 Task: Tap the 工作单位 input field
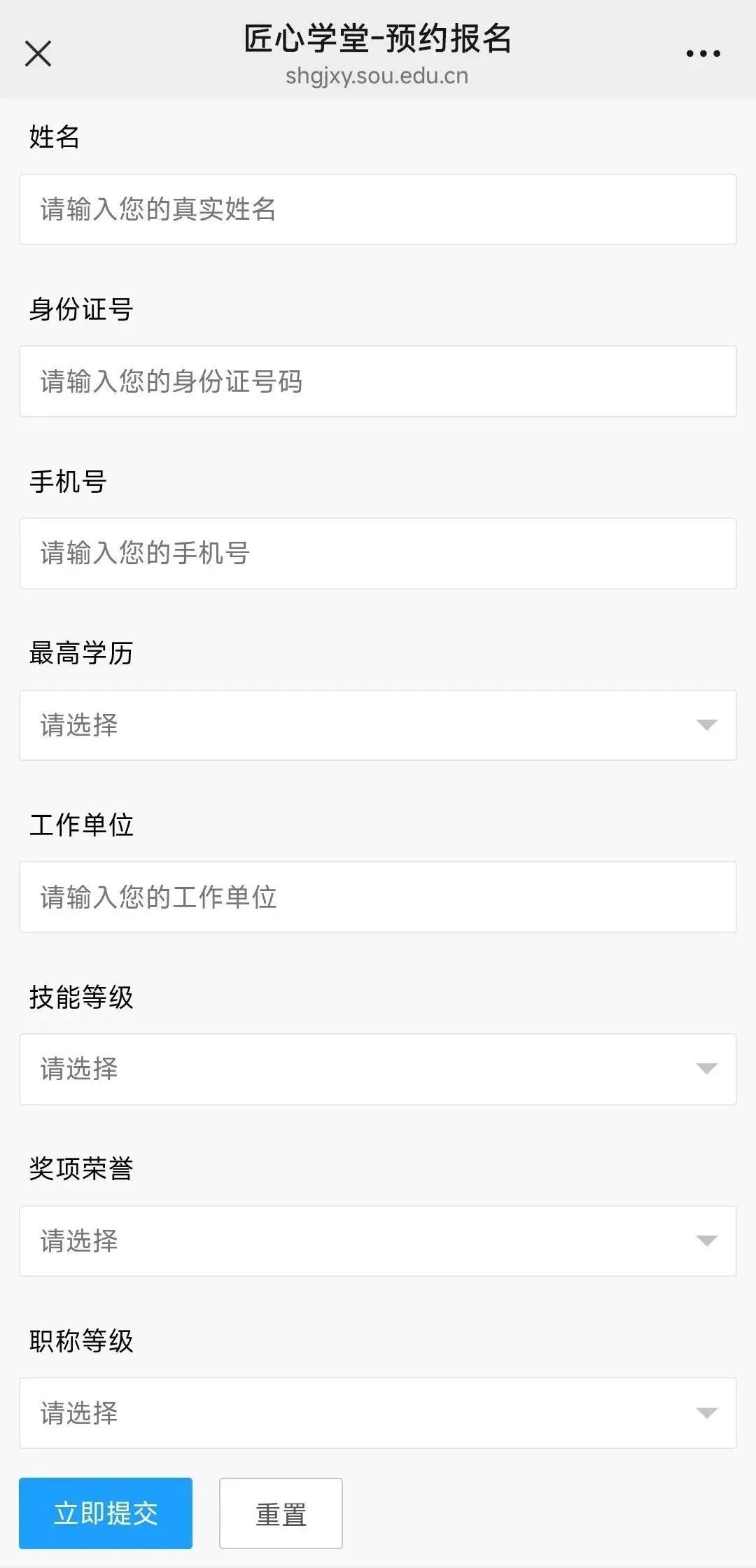click(378, 897)
